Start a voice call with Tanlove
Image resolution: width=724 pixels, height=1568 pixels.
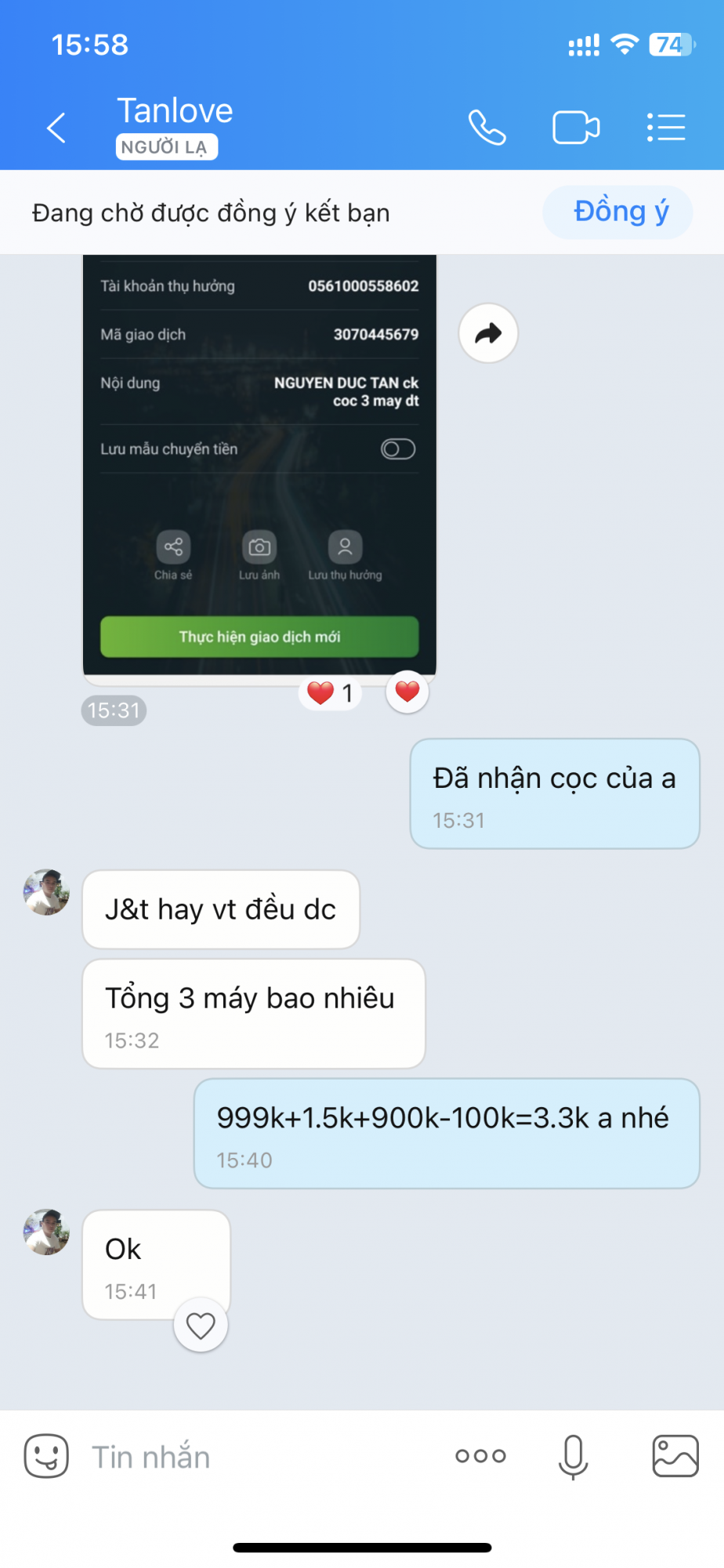(x=487, y=128)
